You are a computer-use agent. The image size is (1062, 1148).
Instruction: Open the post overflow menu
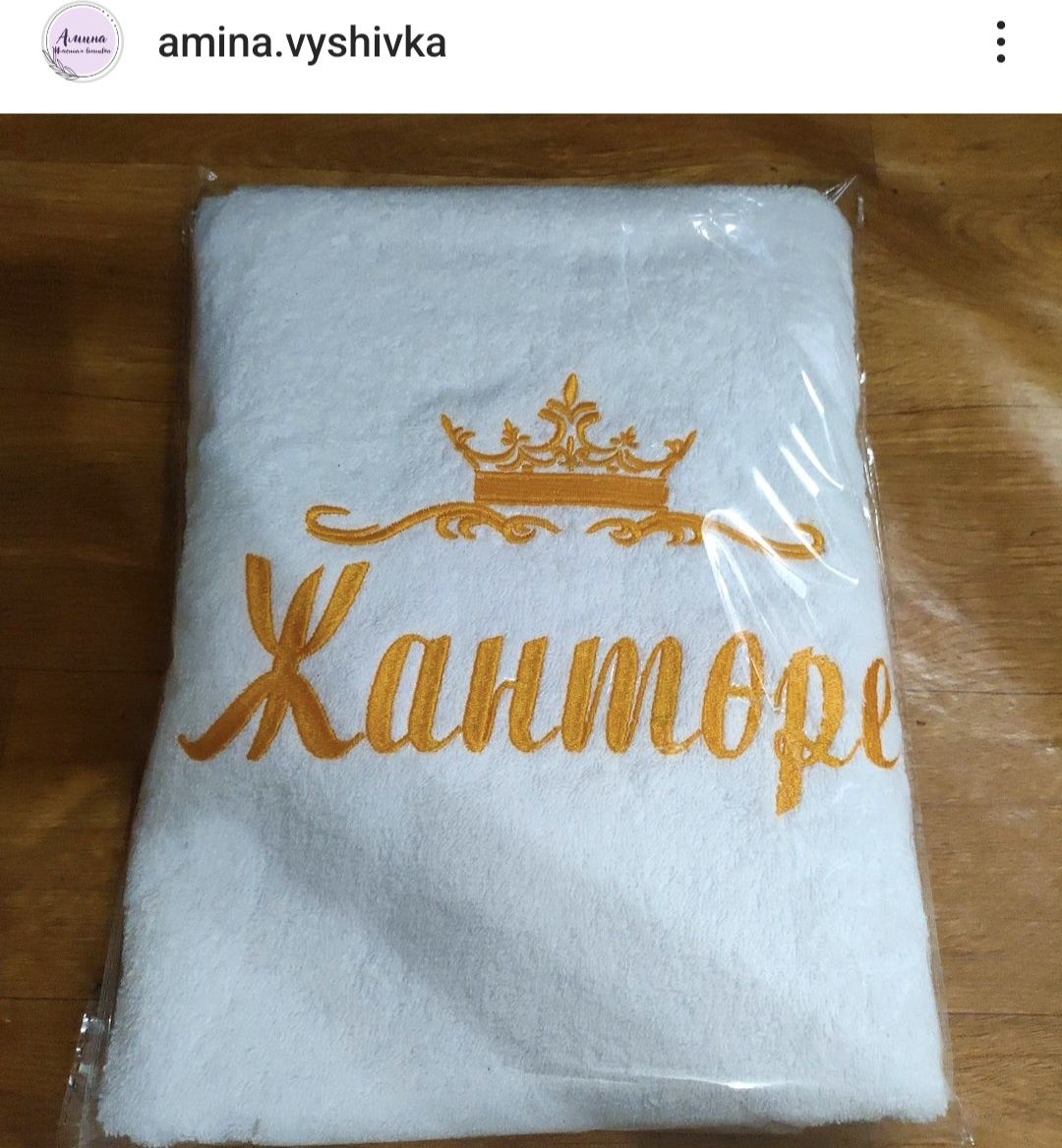click(x=1000, y=43)
